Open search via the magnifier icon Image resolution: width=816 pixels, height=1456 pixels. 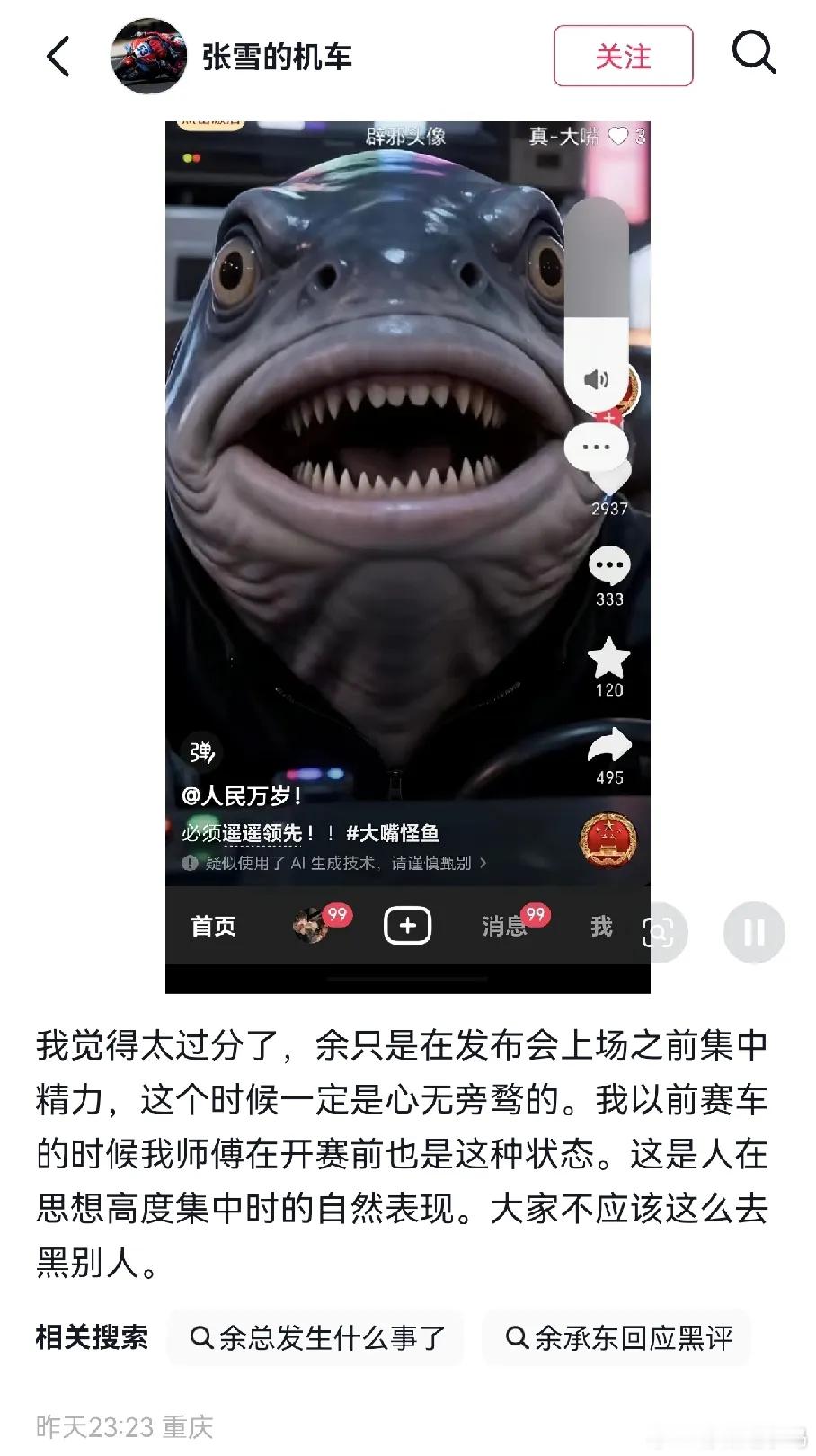point(754,54)
